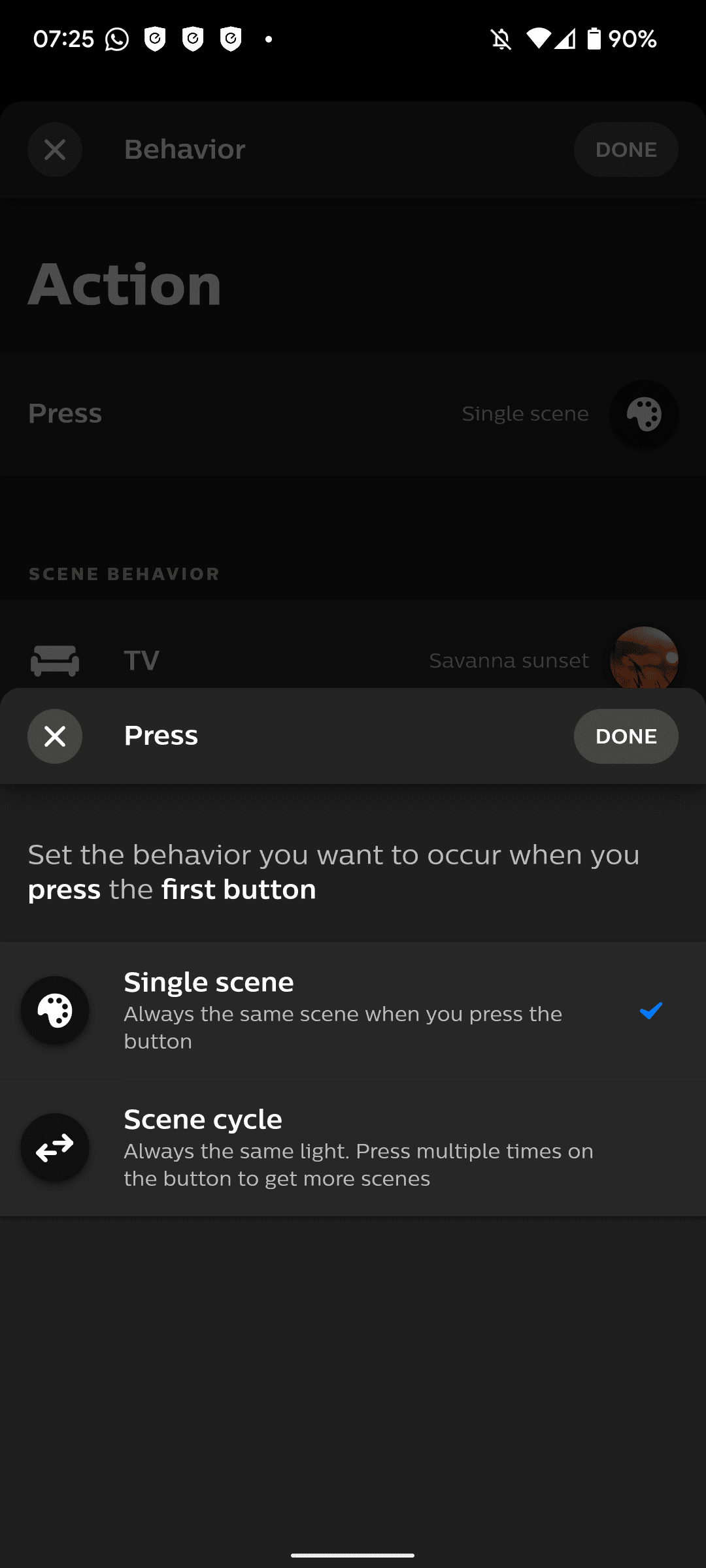This screenshot has width=706, height=1568.
Task: Confirm with Done on Press sheet
Action: [x=626, y=736]
